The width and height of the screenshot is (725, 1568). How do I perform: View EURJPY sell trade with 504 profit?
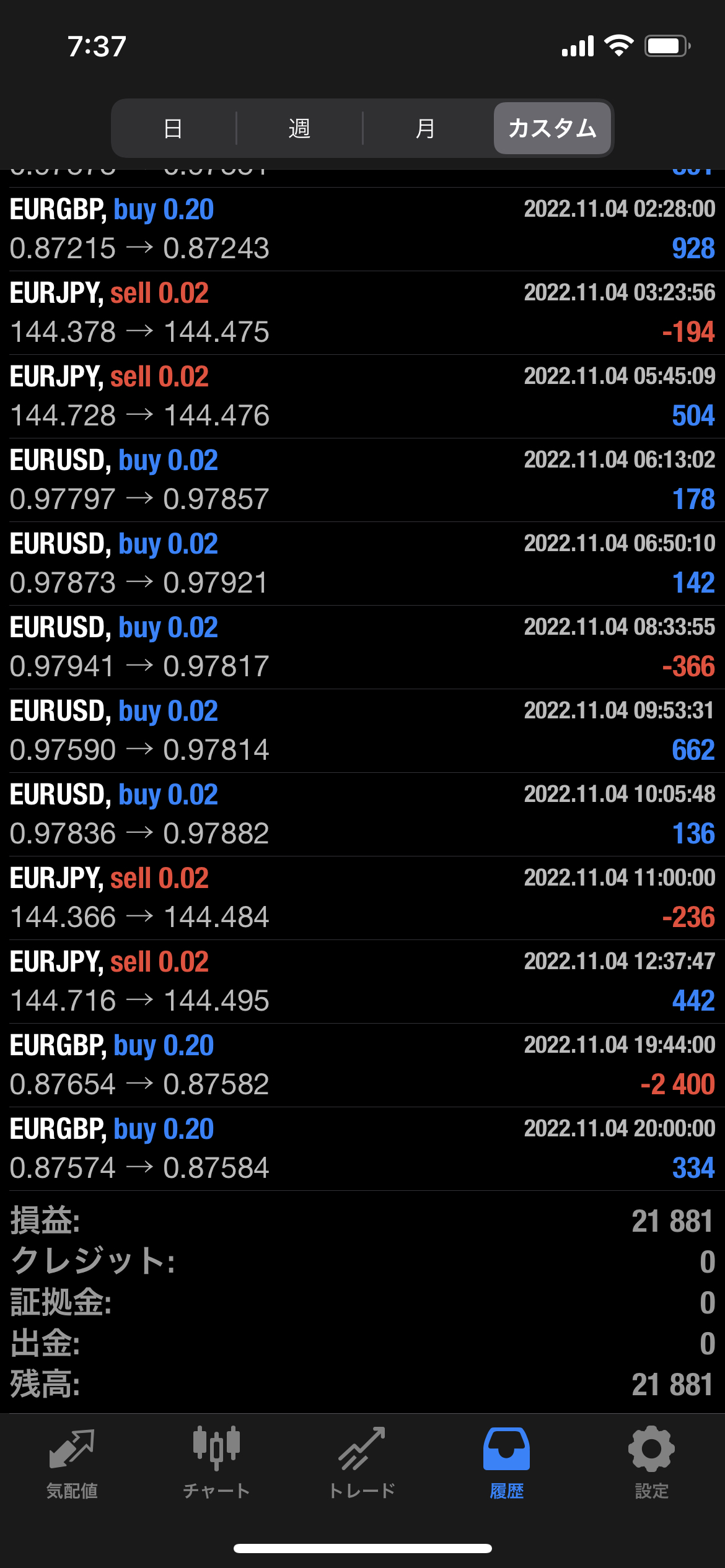click(362, 396)
